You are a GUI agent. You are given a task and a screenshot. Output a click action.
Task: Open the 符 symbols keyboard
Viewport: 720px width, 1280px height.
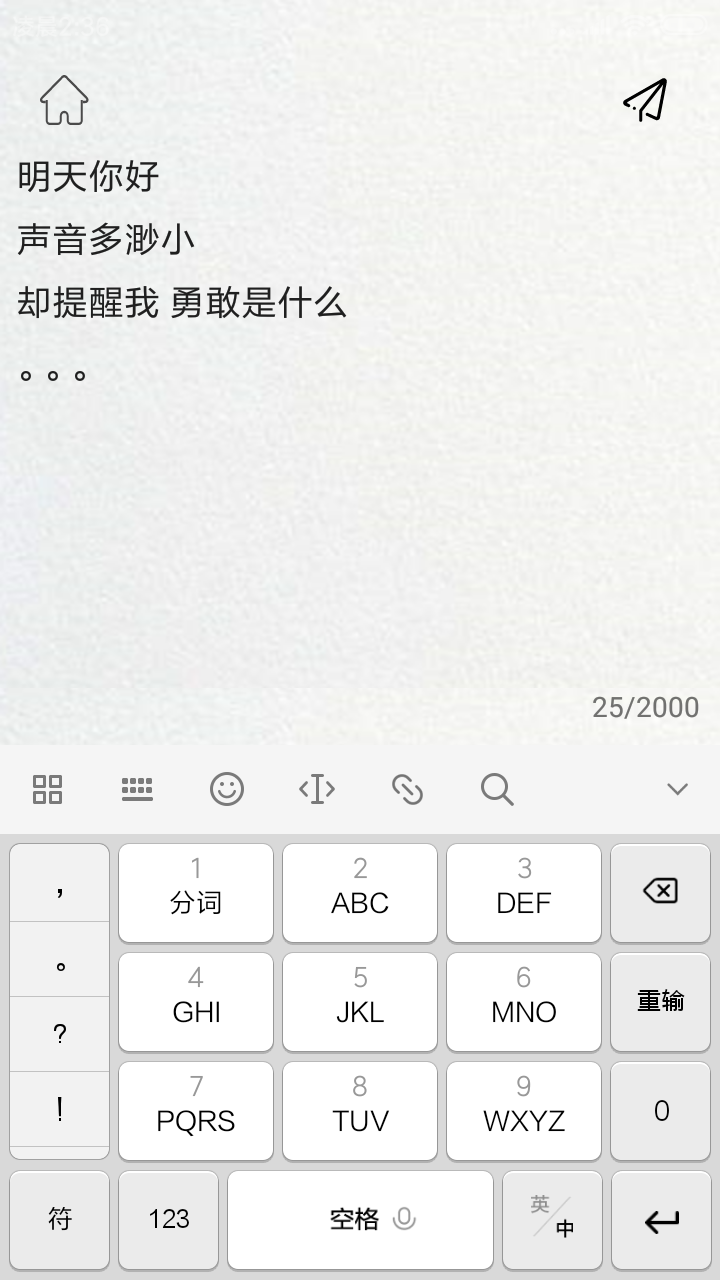(60, 1219)
